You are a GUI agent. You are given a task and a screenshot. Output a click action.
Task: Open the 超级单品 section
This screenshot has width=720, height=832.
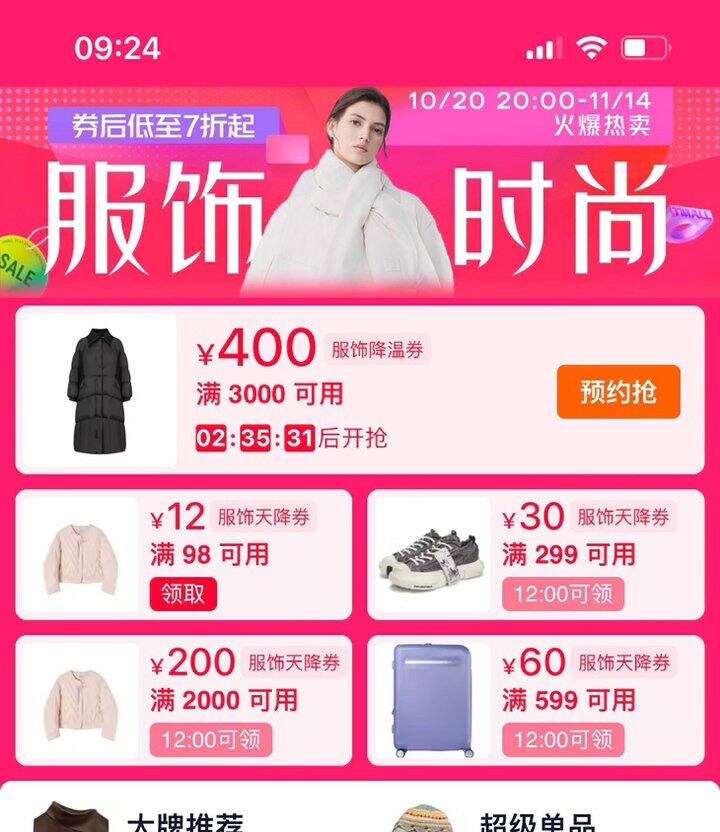tap(535, 822)
